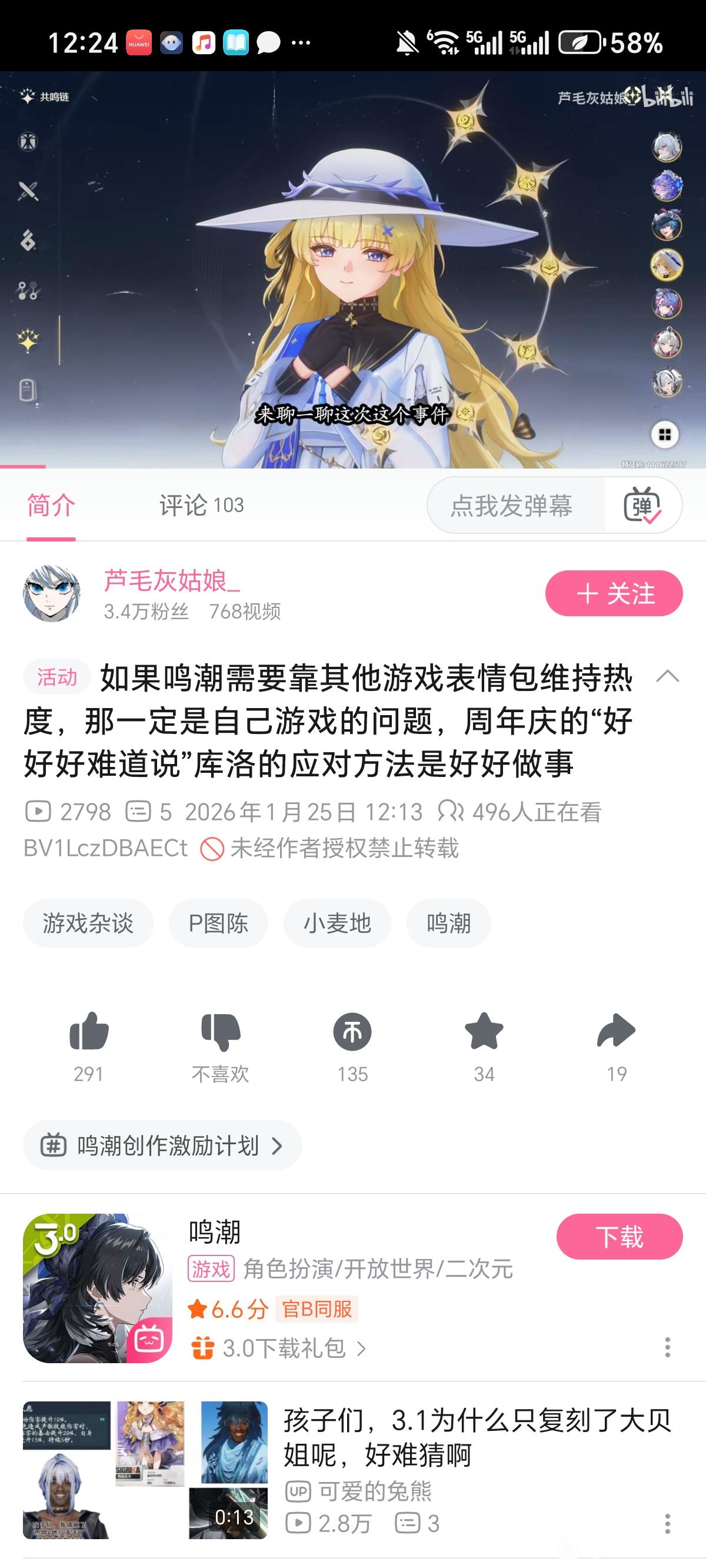Screen dimensions: 706x1568
Task: Switch to the 评论 comments tab
Action: (201, 505)
